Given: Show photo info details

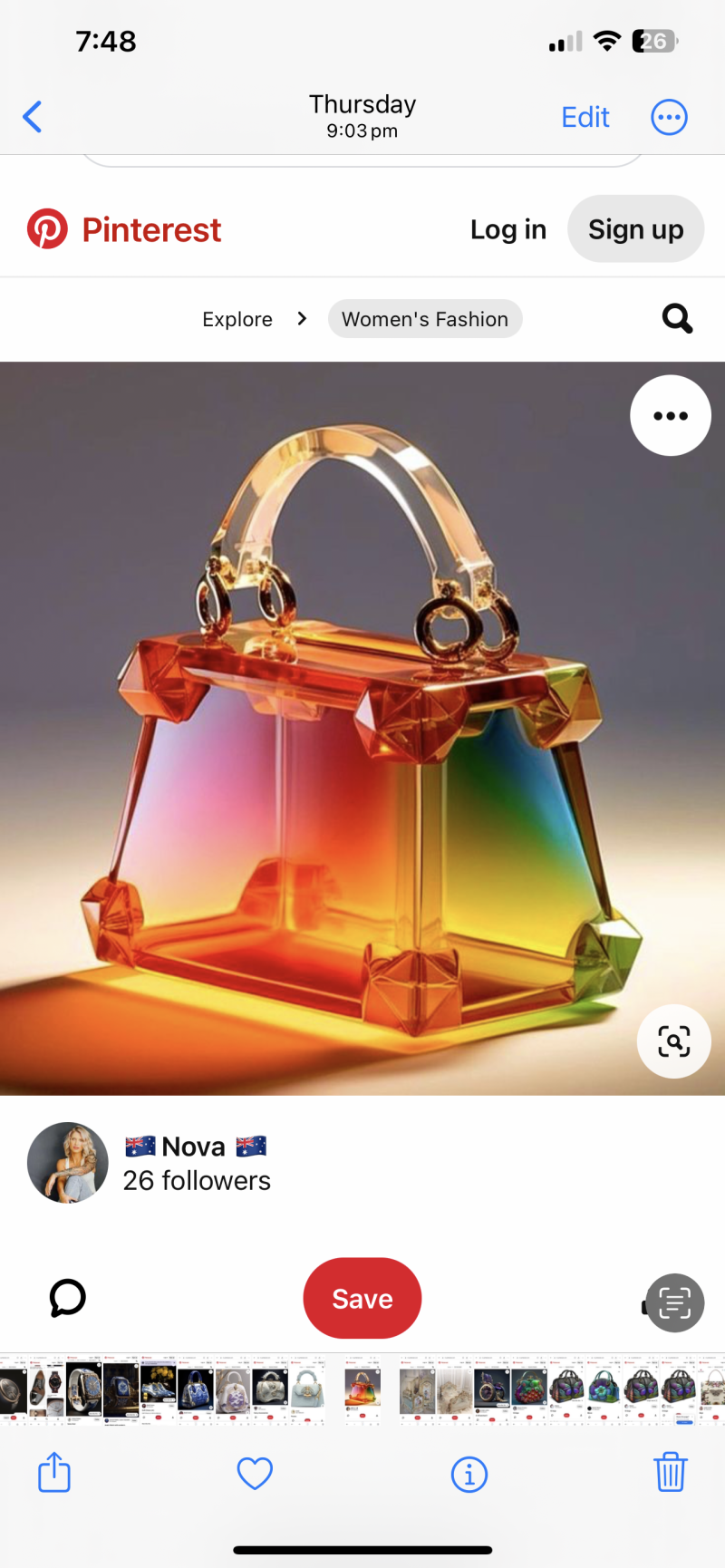Looking at the screenshot, I should click(469, 1474).
